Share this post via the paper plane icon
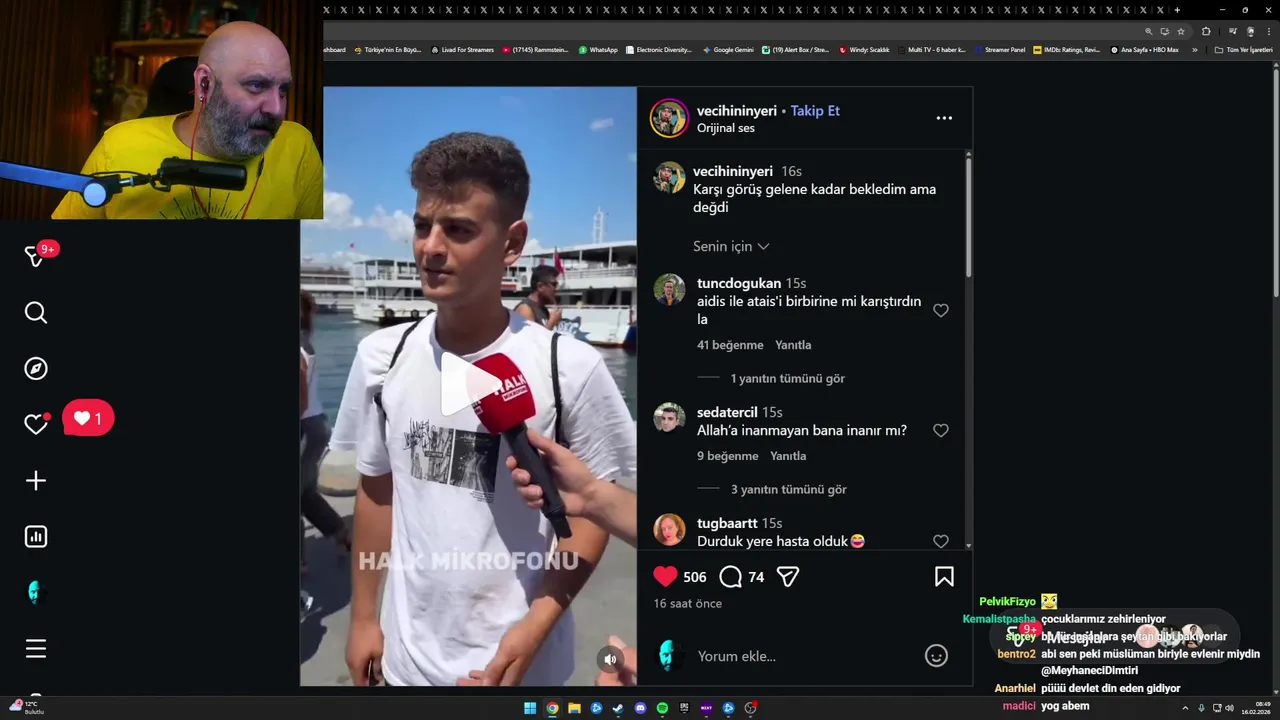 pos(788,577)
